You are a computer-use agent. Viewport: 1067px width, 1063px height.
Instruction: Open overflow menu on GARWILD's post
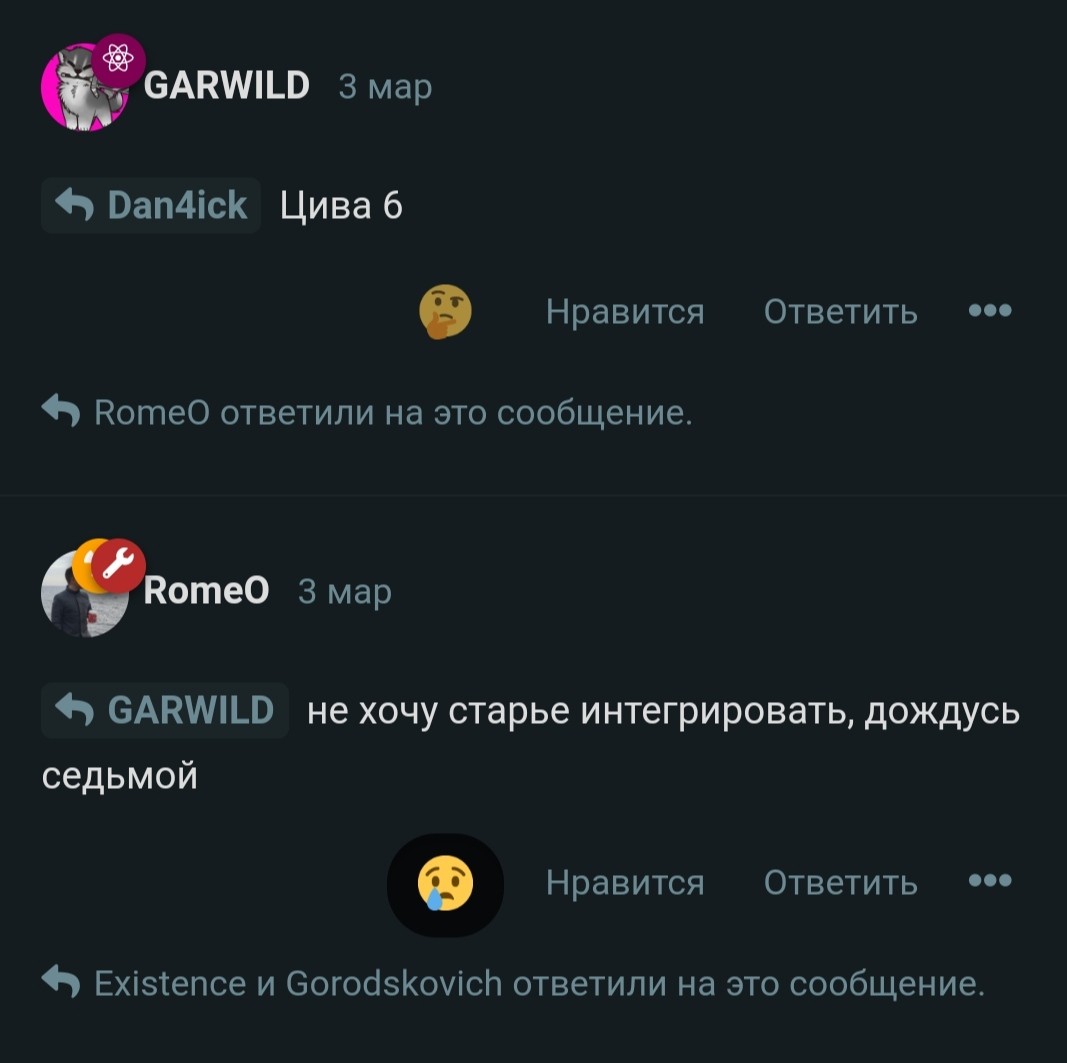click(x=990, y=311)
